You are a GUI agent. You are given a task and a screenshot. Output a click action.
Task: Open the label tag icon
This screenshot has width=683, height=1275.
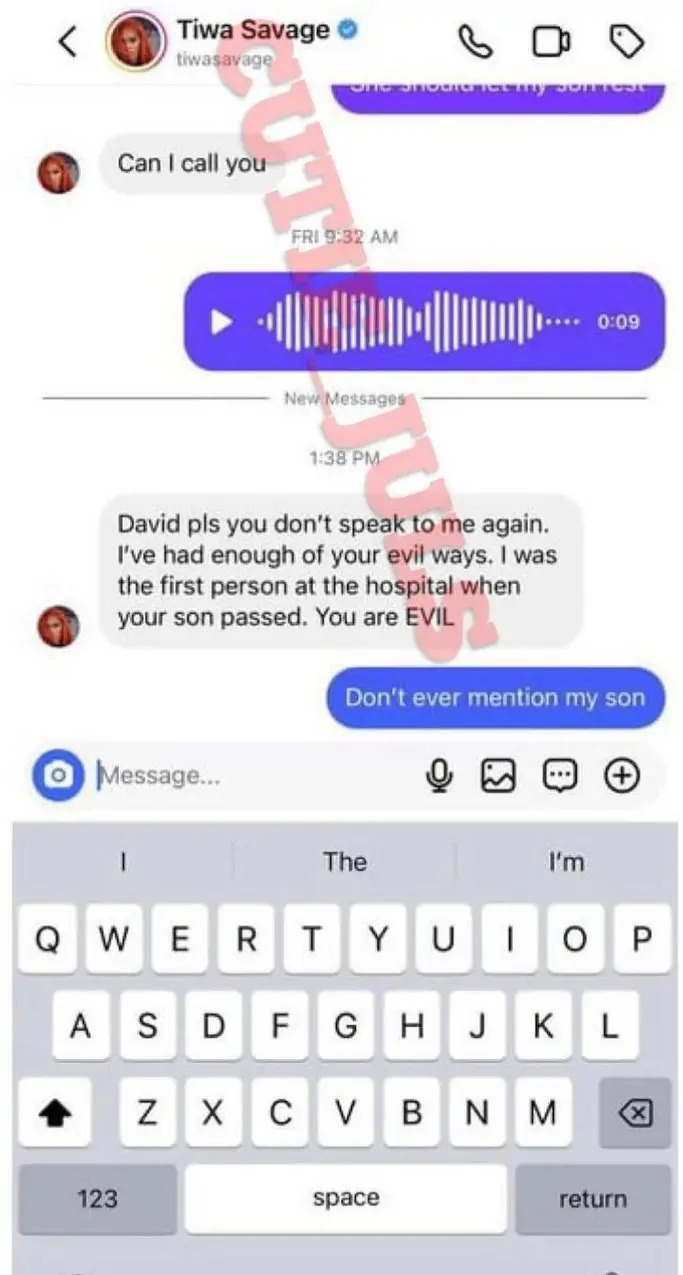pyautogui.click(x=626, y=42)
